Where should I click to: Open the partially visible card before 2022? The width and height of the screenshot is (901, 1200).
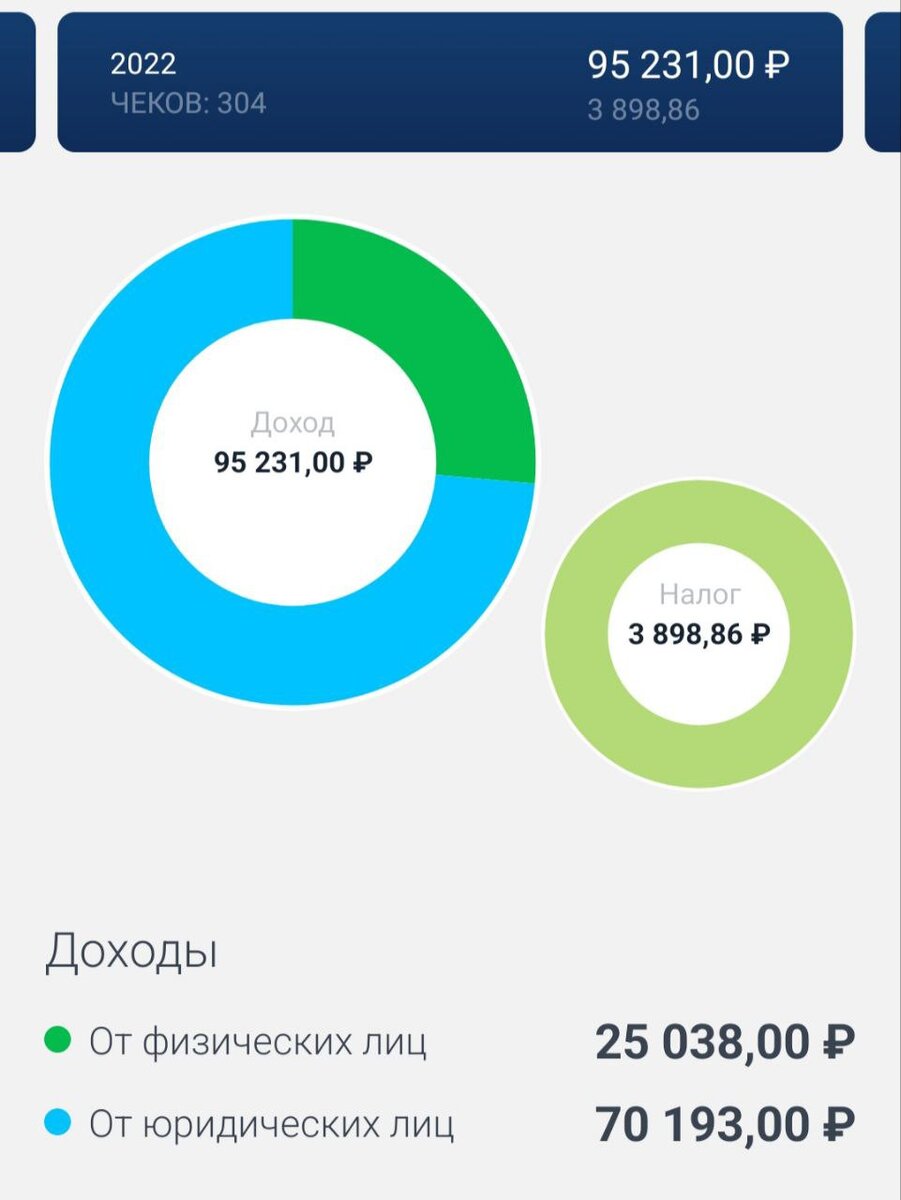(x=18, y=82)
